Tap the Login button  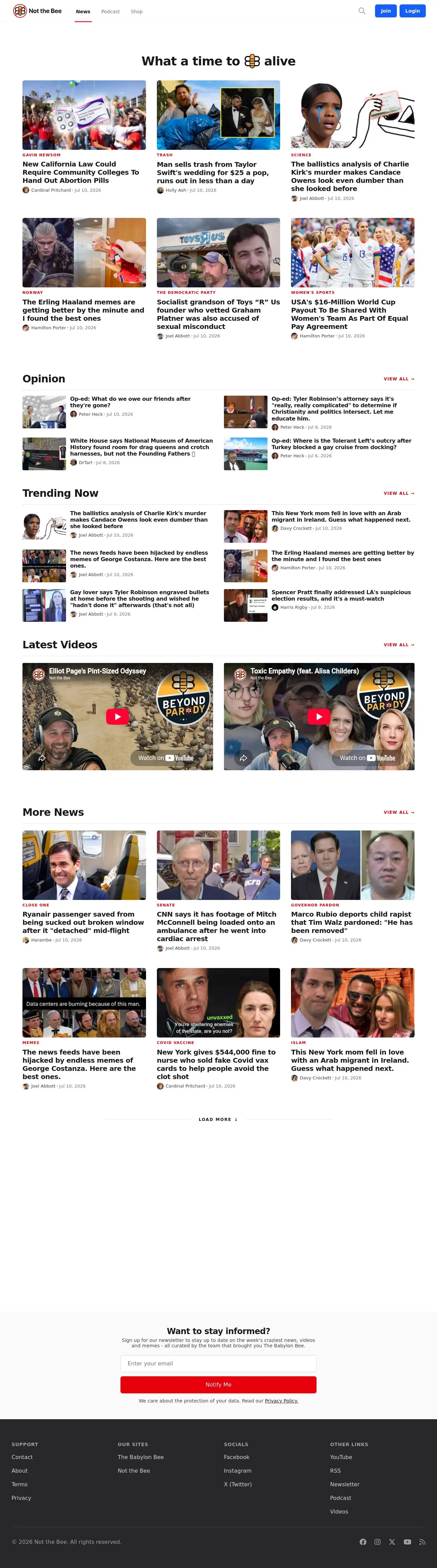(412, 11)
